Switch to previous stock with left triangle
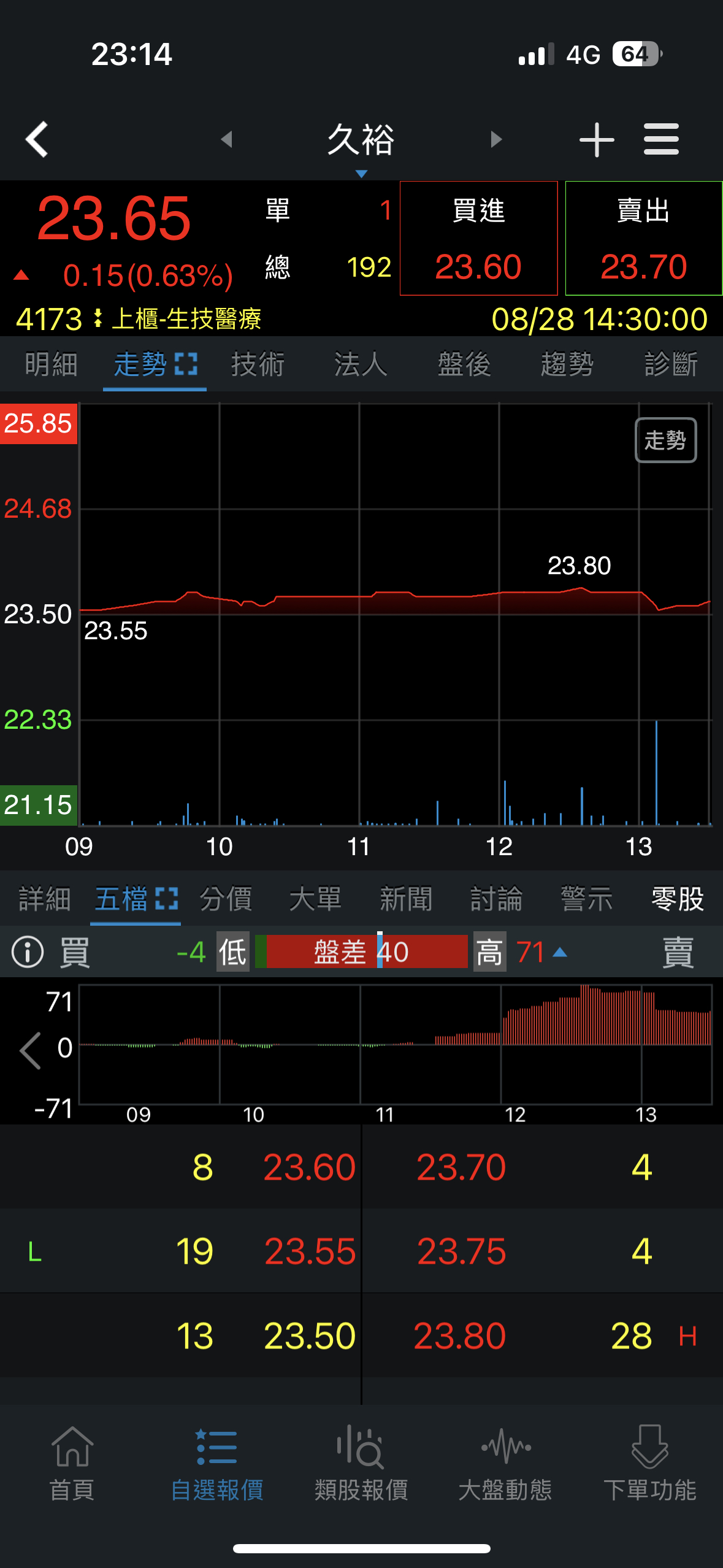This screenshot has height=1568, width=723. click(x=227, y=140)
